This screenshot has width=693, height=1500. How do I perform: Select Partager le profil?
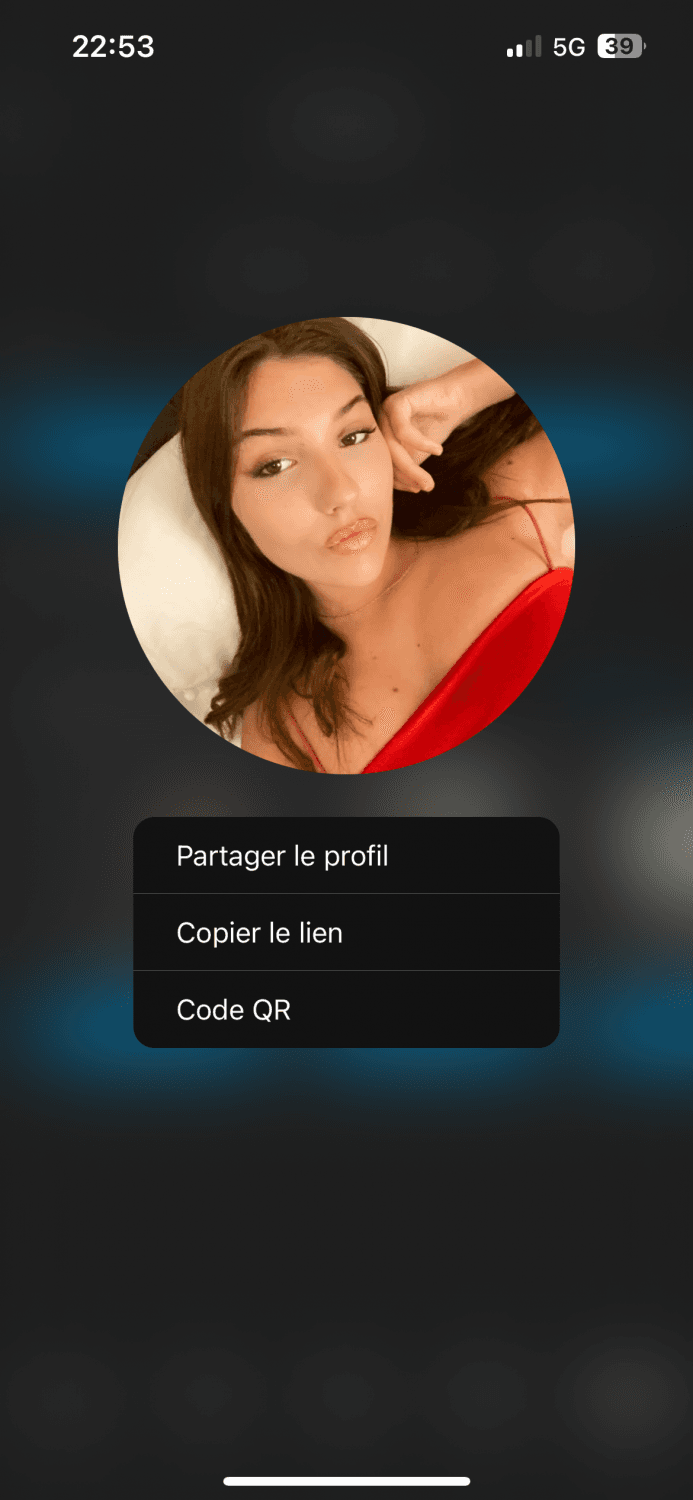pos(345,856)
